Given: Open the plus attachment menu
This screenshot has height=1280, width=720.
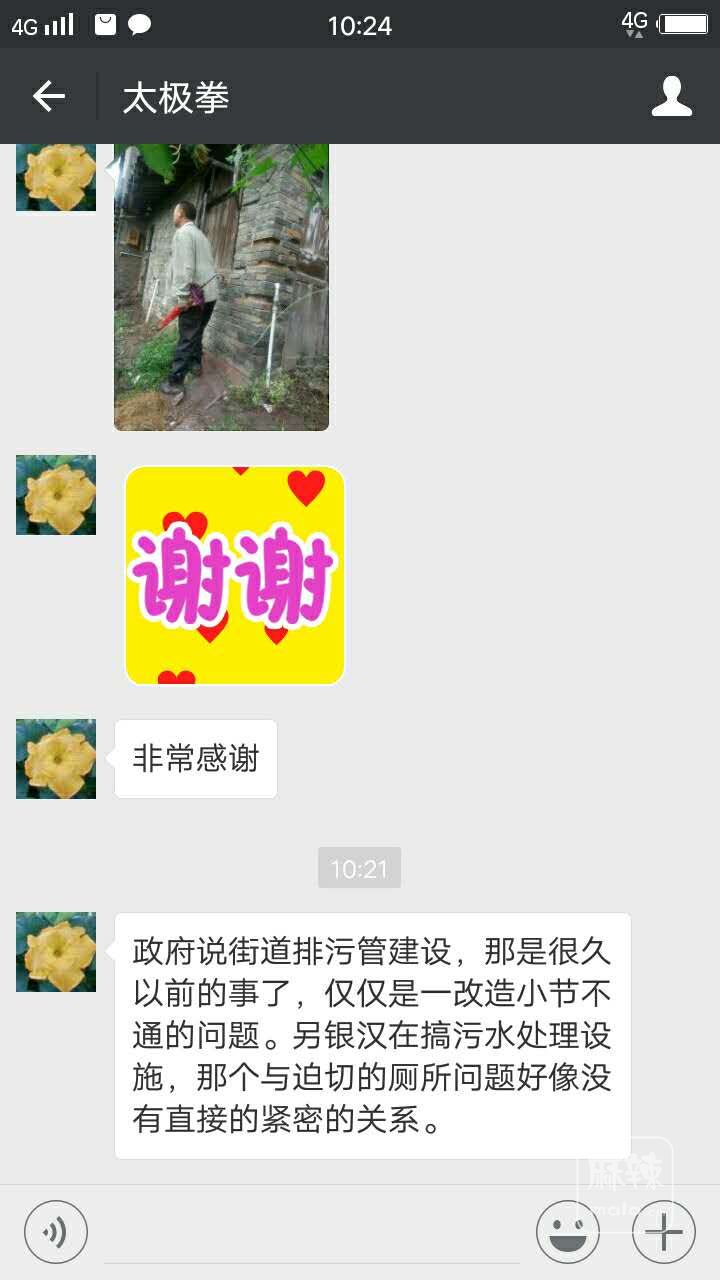Looking at the screenshot, I should [664, 1232].
